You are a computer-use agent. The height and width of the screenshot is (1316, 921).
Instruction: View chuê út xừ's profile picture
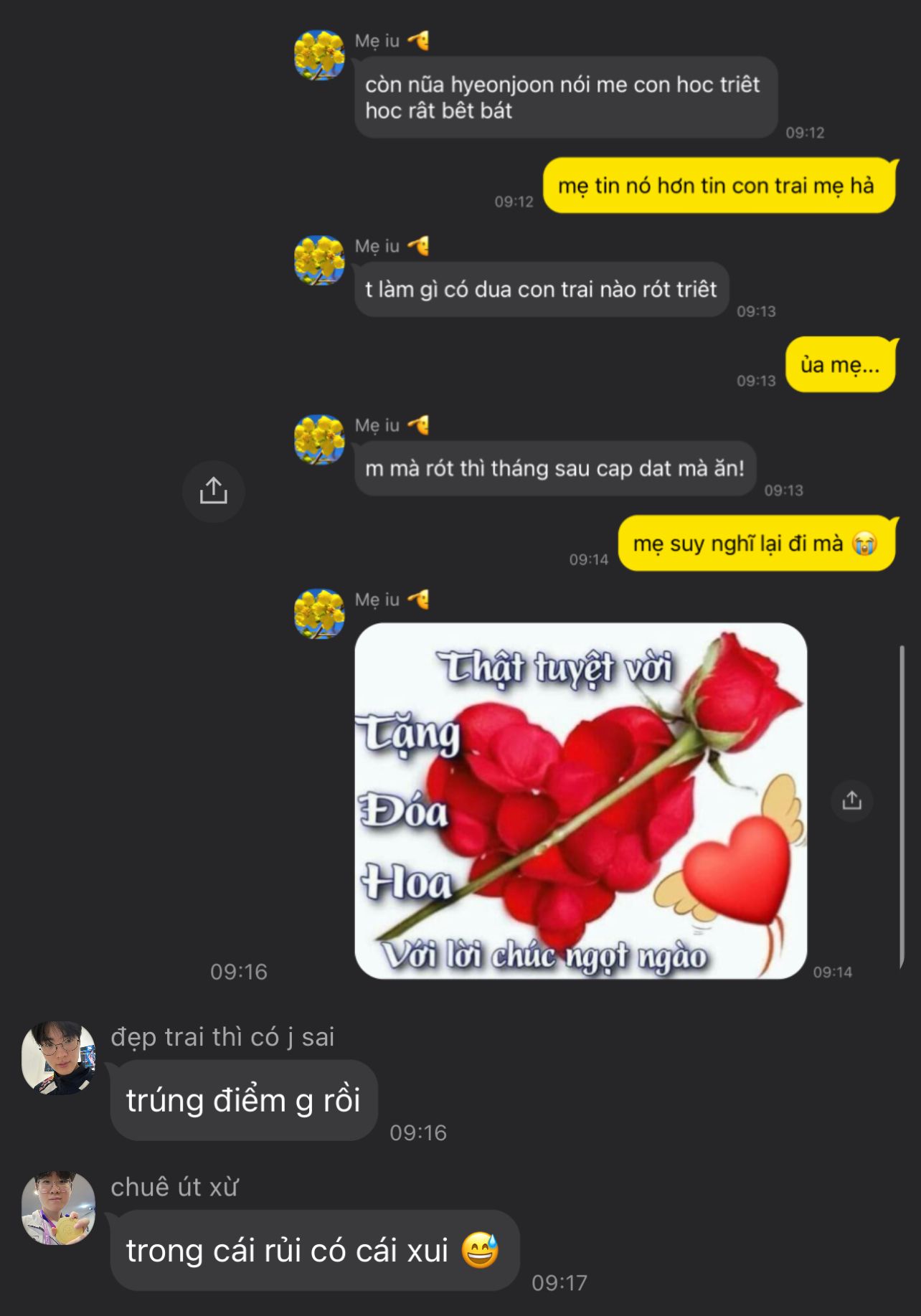[58, 1208]
